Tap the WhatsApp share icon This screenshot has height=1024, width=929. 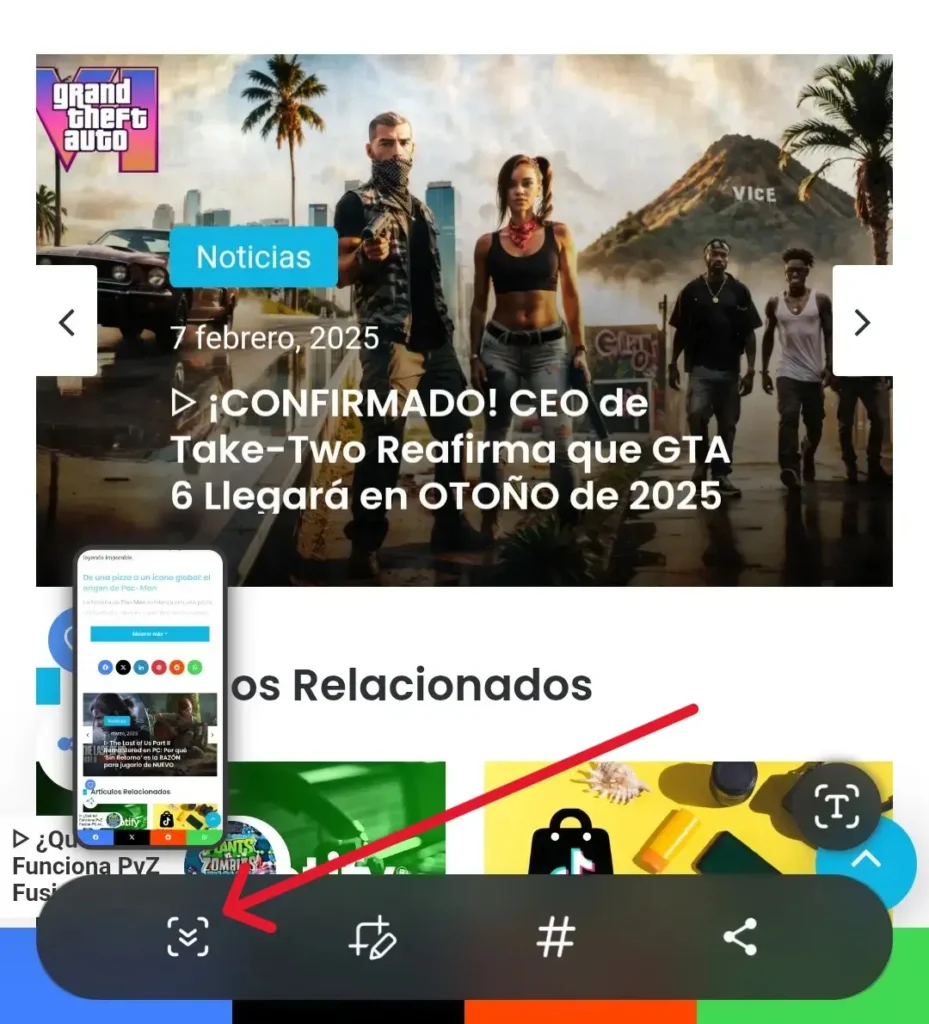point(194,667)
